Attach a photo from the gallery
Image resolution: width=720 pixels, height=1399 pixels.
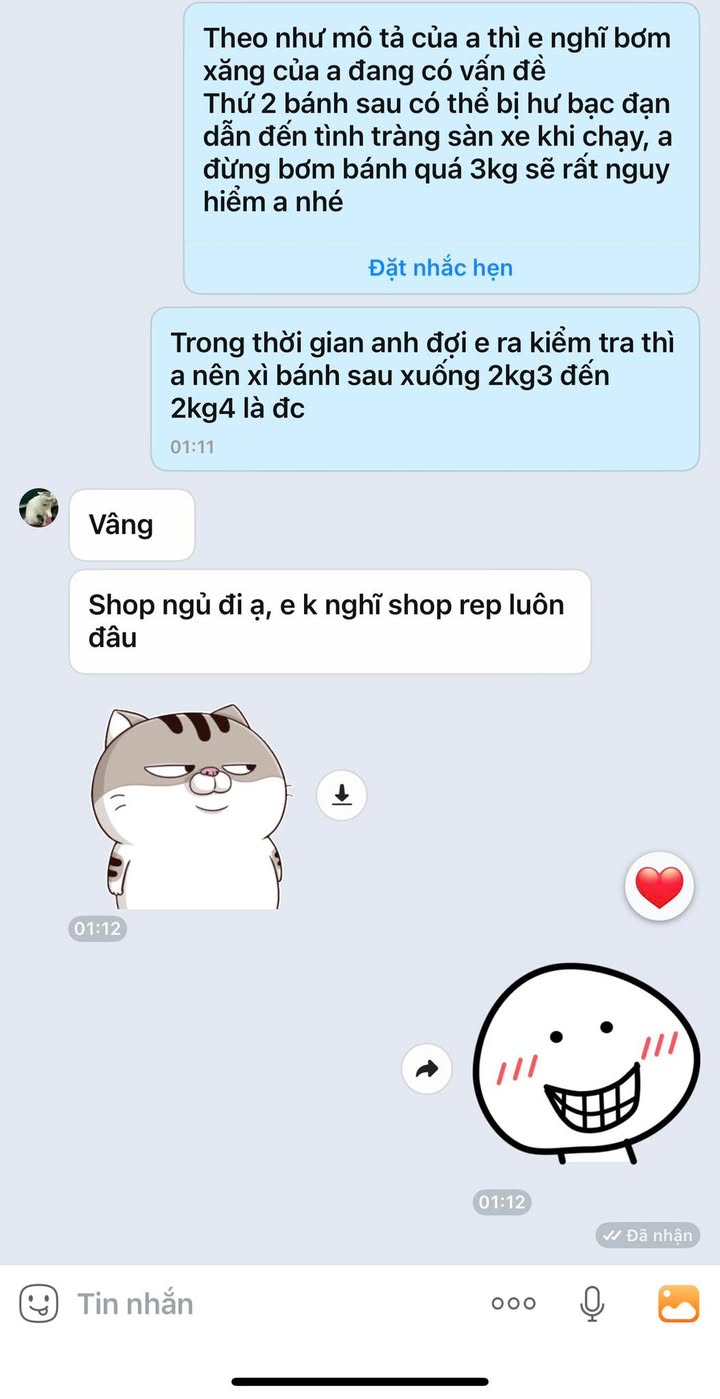[679, 1303]
